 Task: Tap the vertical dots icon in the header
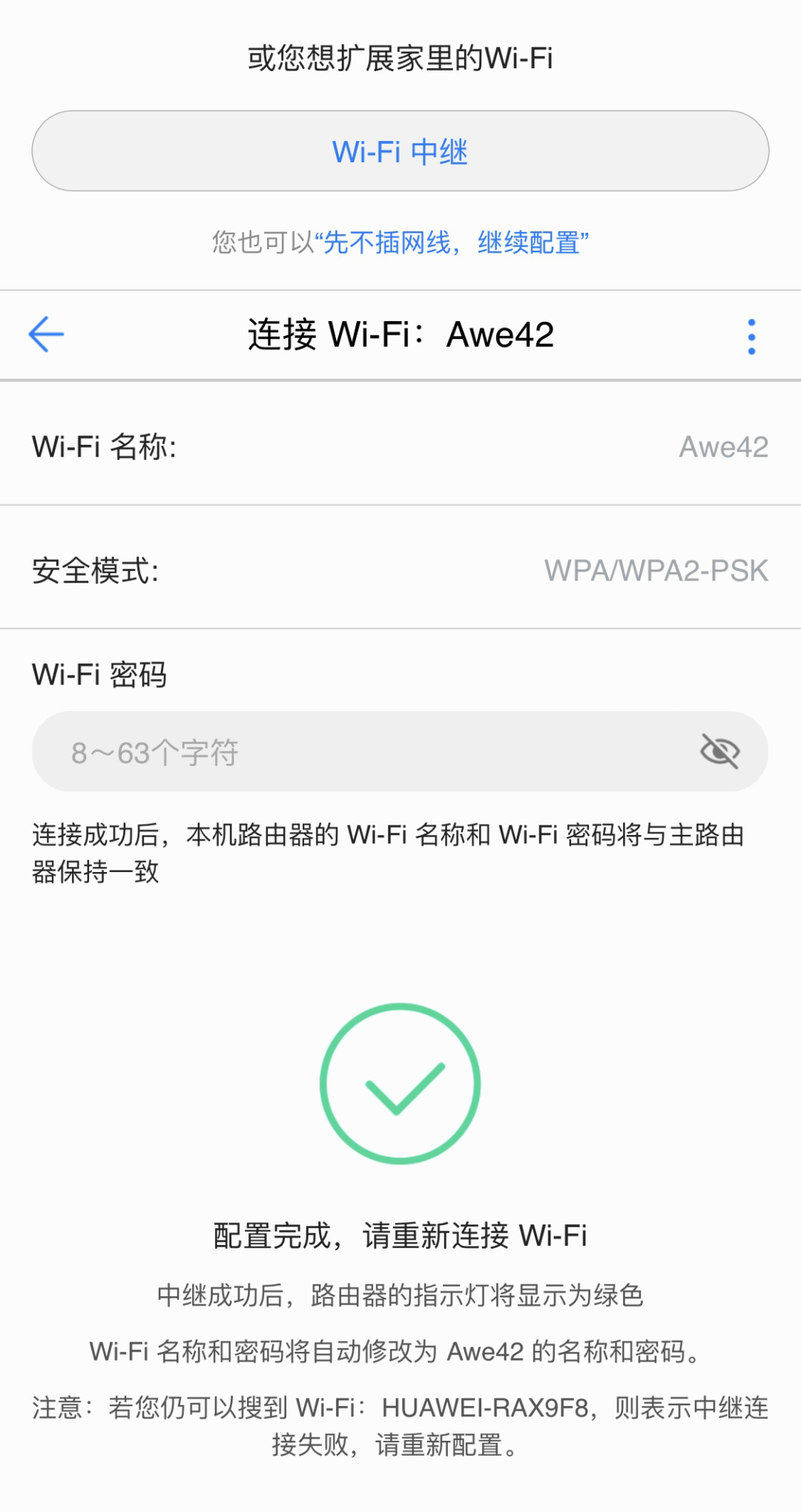pos(751,334)
